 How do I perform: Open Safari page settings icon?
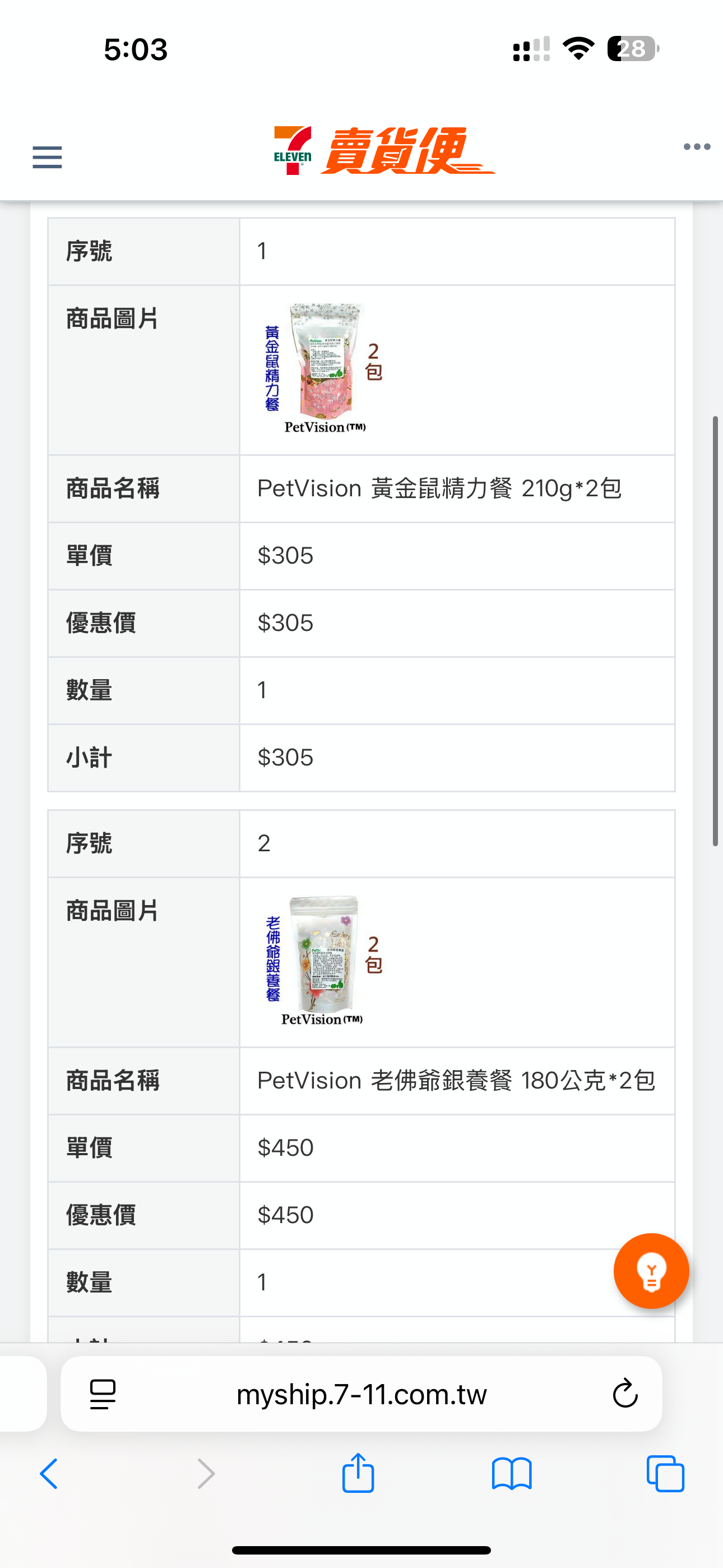[103, 1394]
